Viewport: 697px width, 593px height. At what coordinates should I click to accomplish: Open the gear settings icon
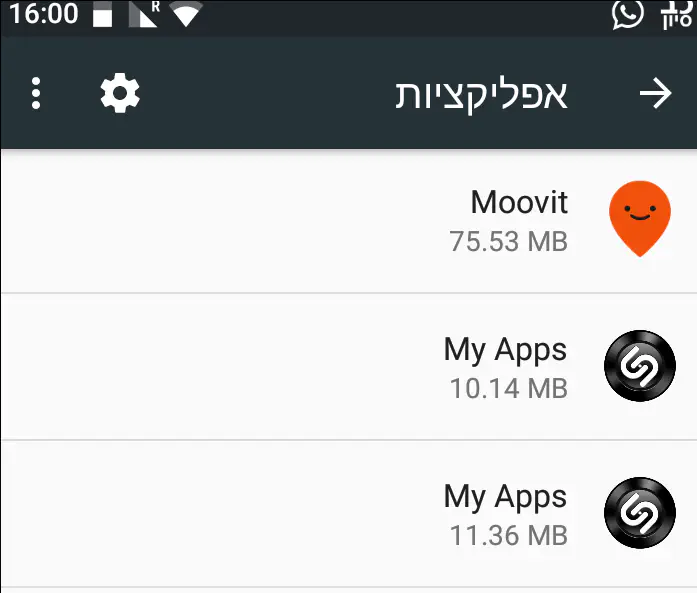tap(120, 94)
